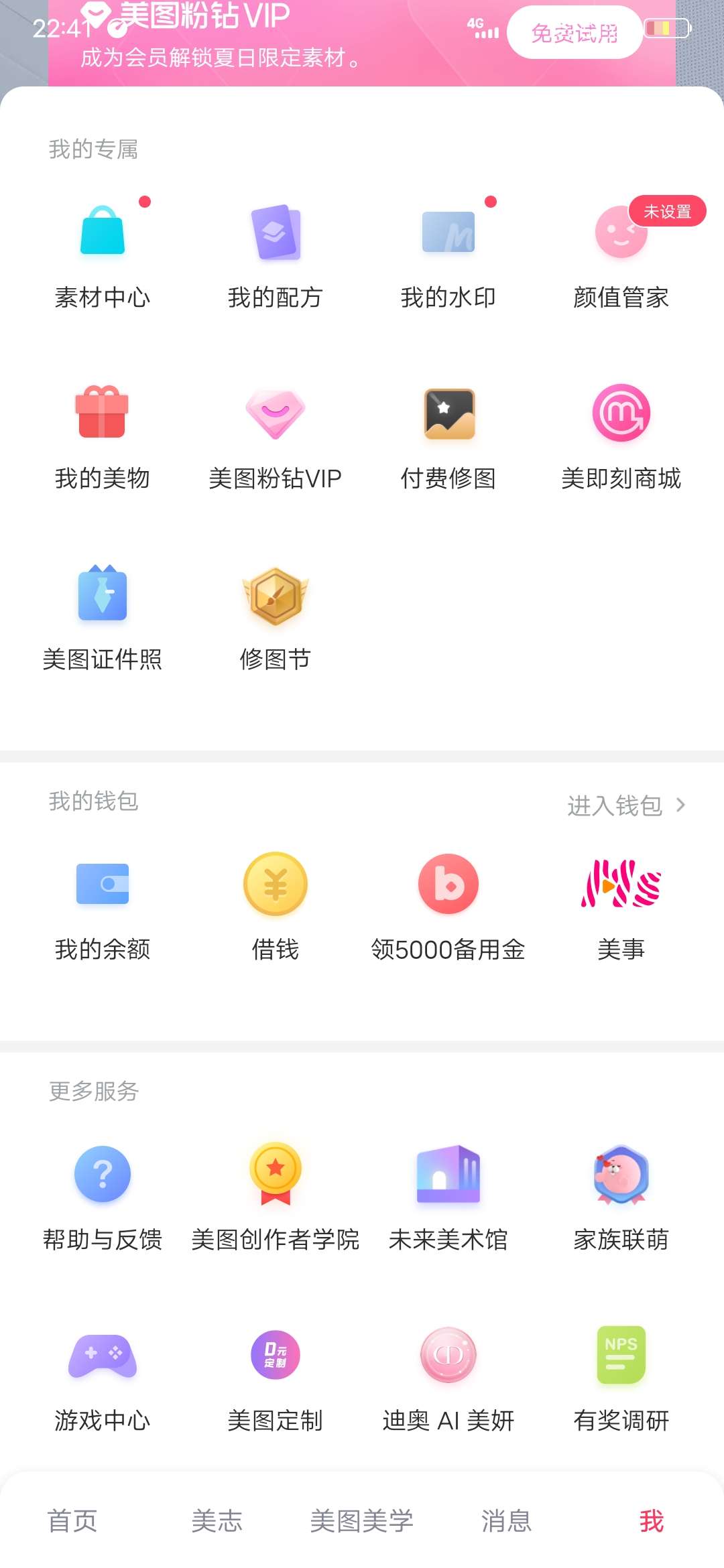Switch to the 美图美学 tab
The width and height of the screenshot is (724, 1568).
pos(362,1521)
